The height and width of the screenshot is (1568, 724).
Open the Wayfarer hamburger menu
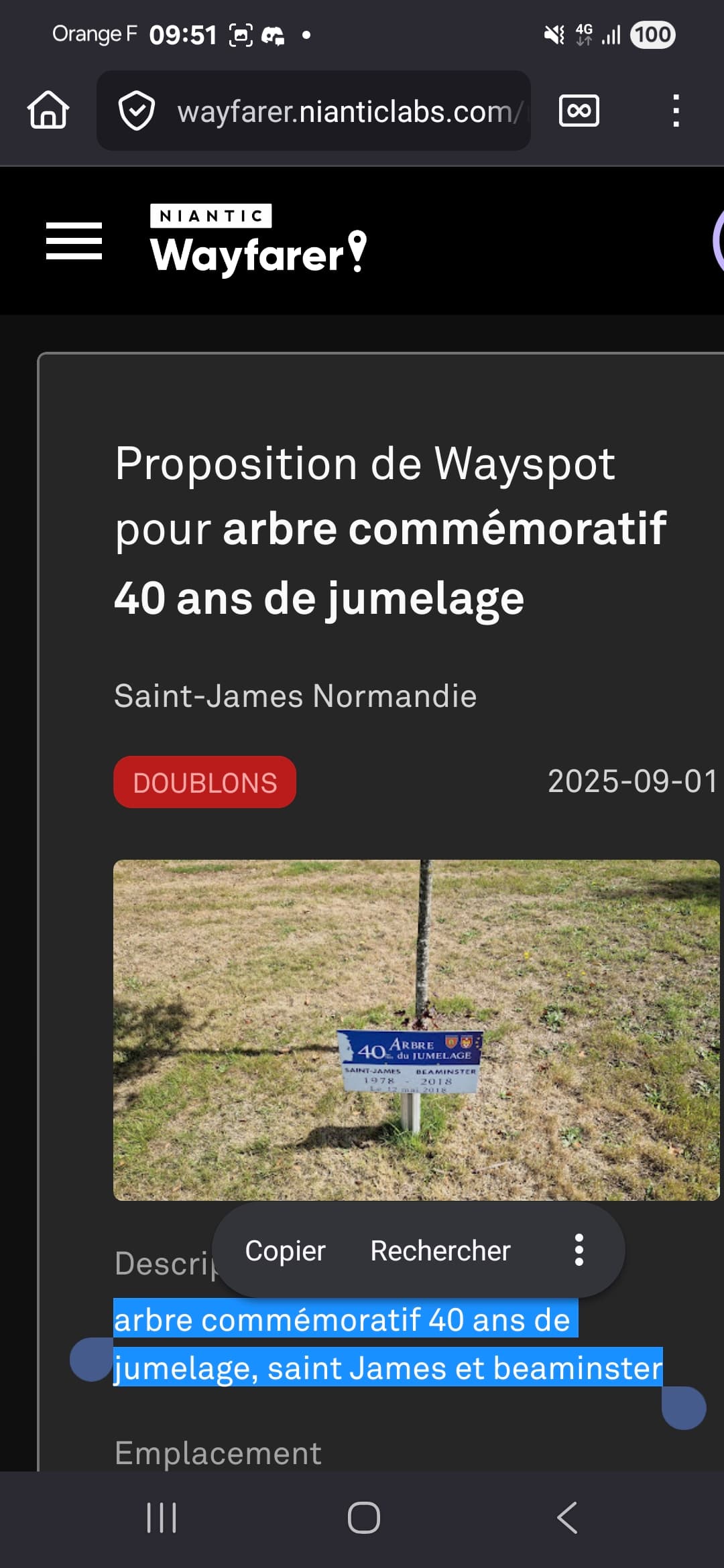(x=74, y=241)
